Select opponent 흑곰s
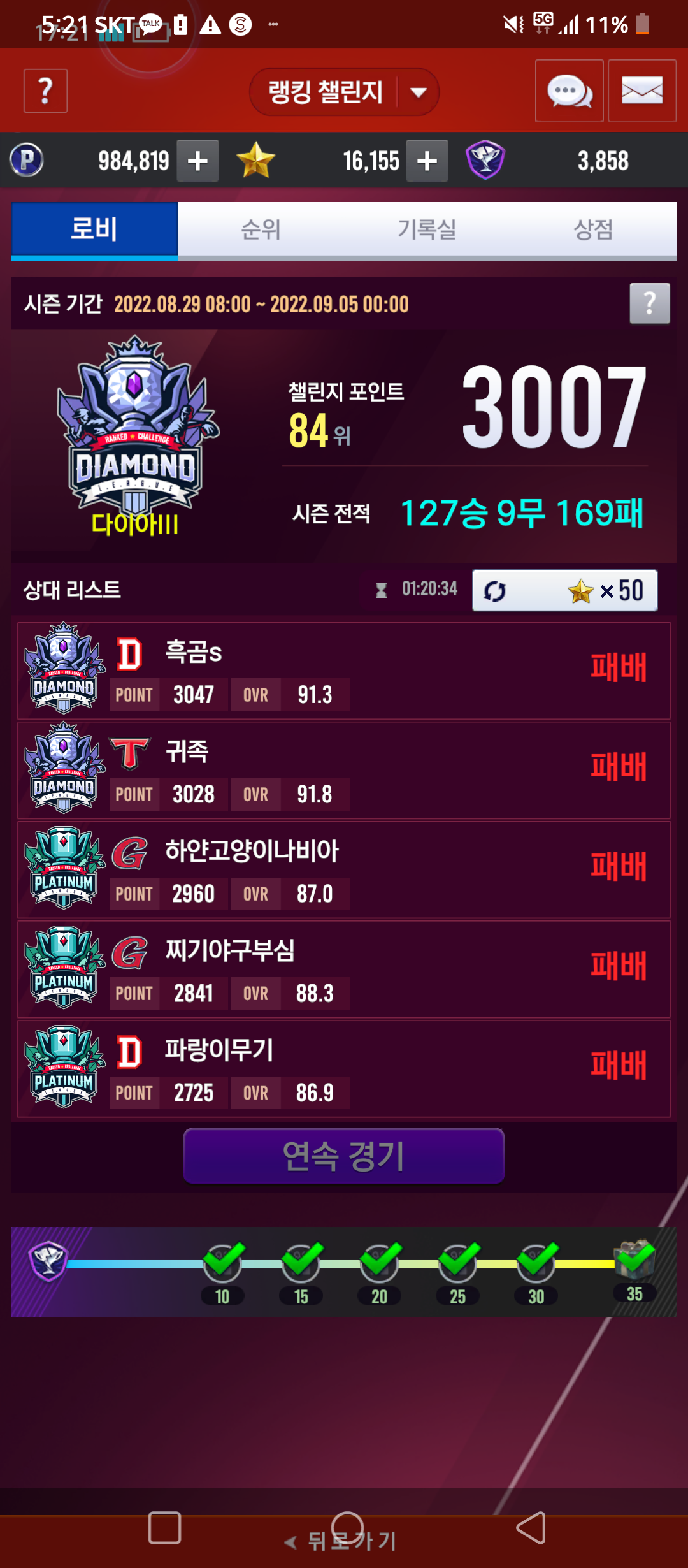Screen dimensions: 688x1568 [344, 671]
